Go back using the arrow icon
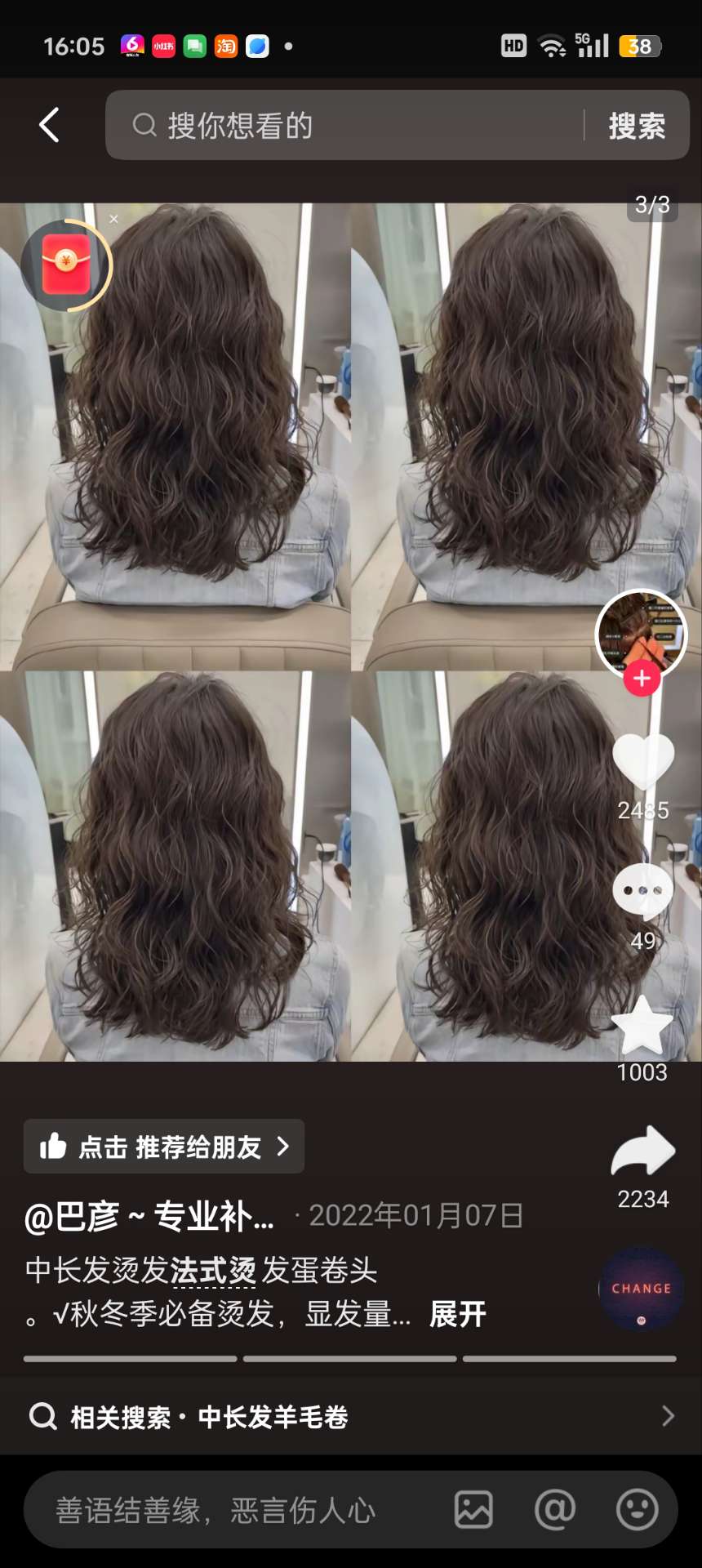 [50, 125]
